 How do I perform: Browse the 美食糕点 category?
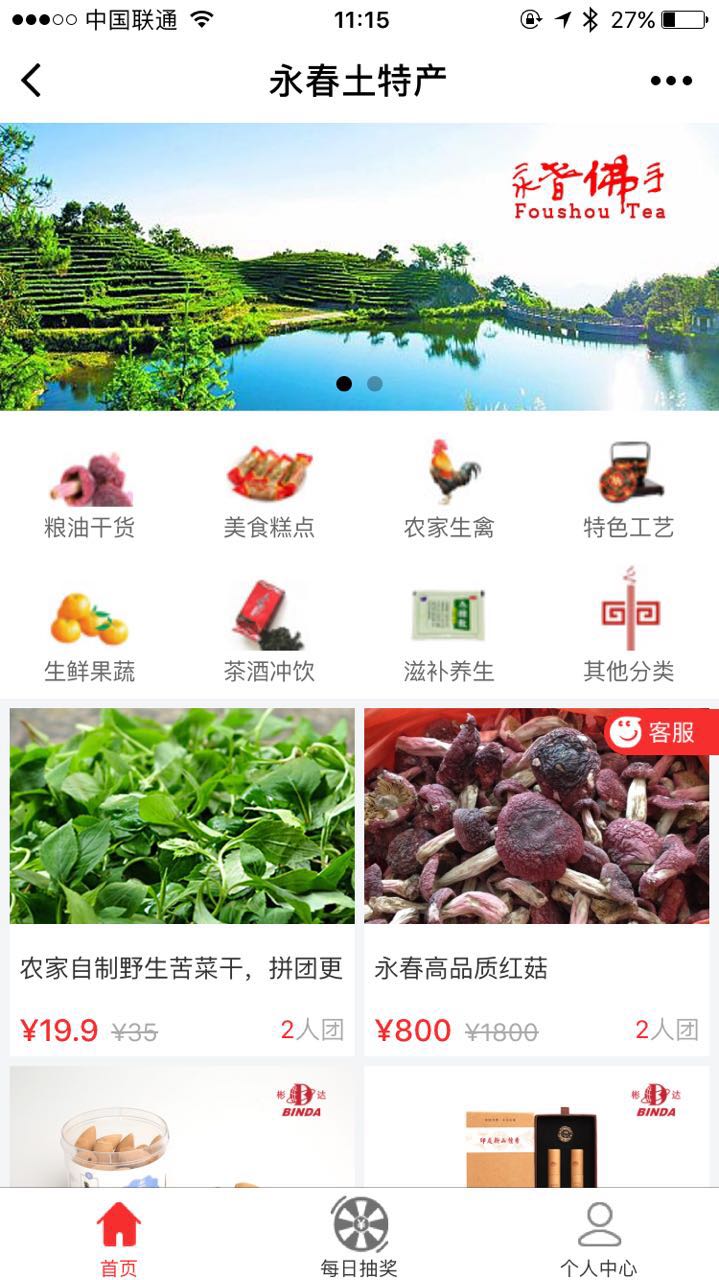[x=269, y=490]
